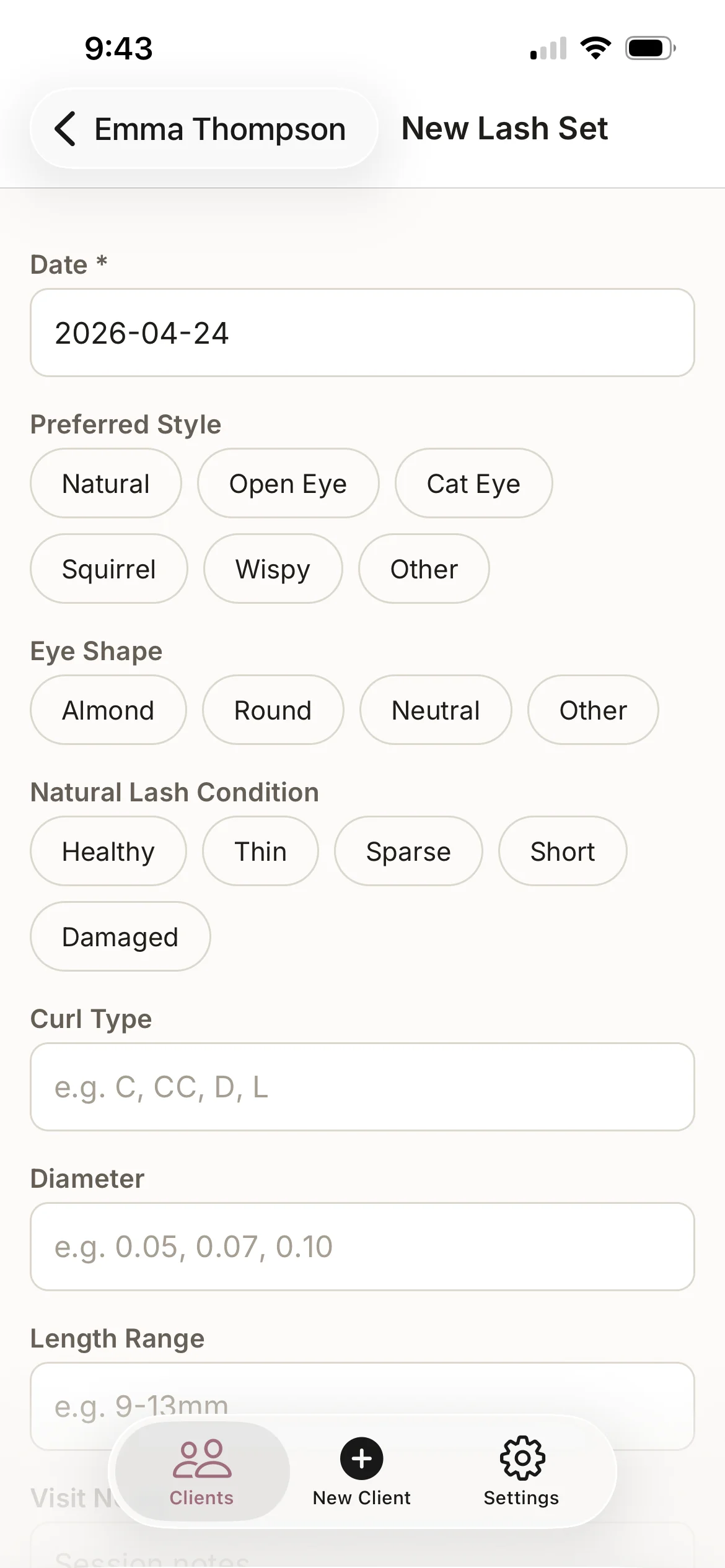The image size is (725, 1568).
Task: Select the Natural preferred style
Action: (105, 483)
